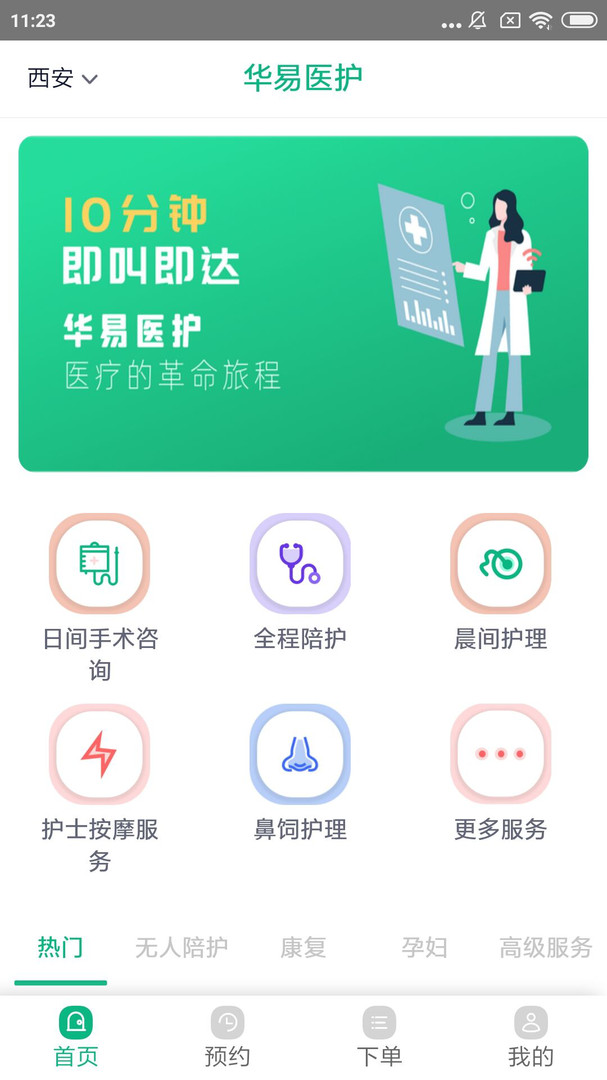Open 晨间护理 service
Image resolution: width=607 pixels, height=1080 pixels.
pyautogui.click(x=500, y=564)
